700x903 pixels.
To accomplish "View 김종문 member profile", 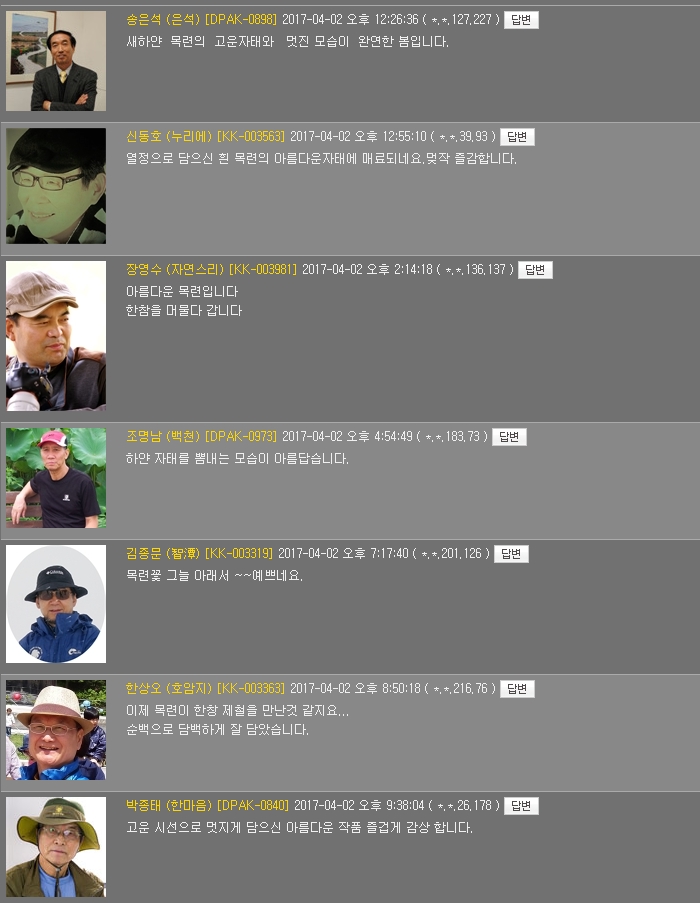I will point(164,554).
